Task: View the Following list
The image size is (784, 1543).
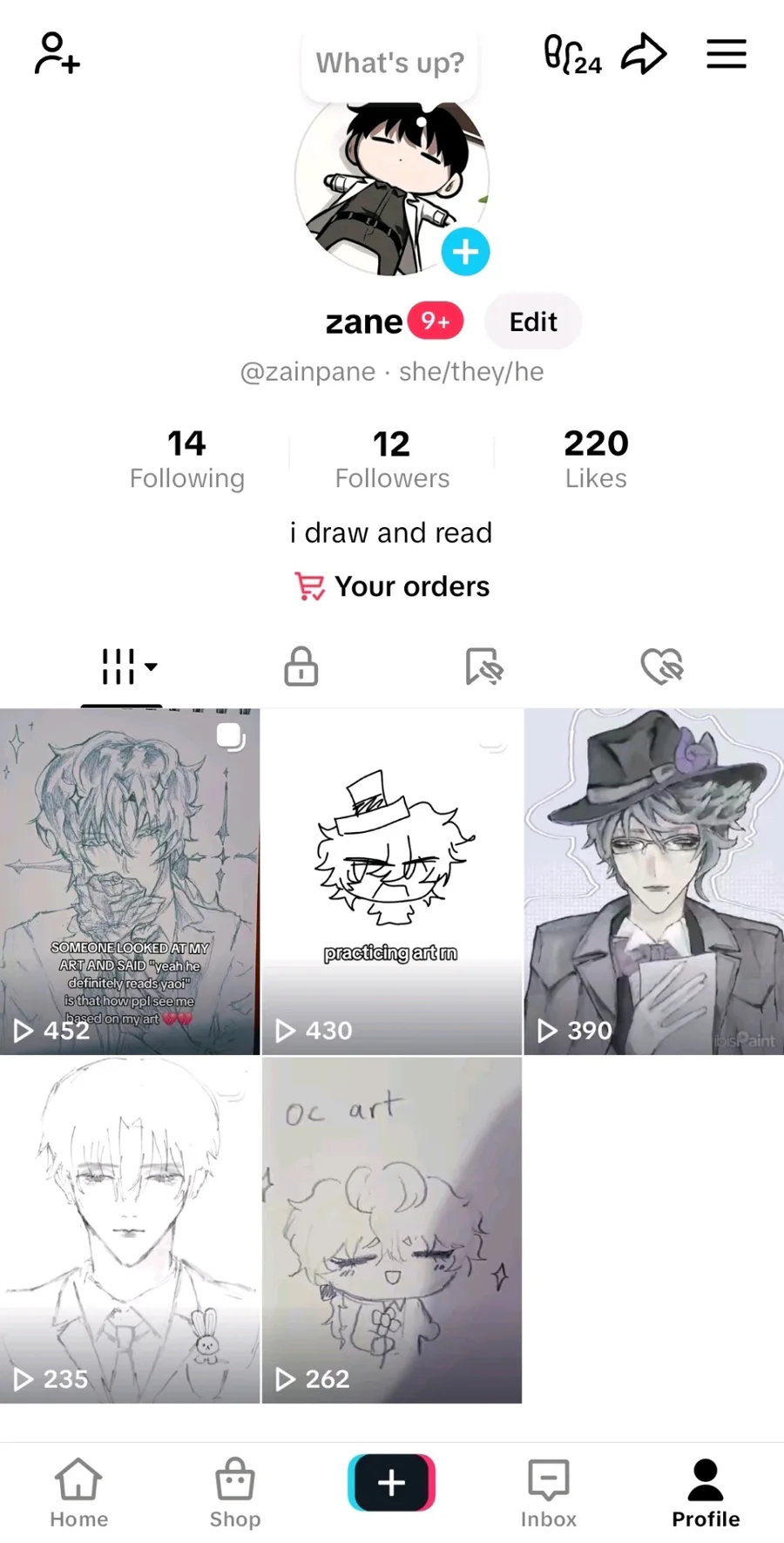Action: point(186,460)
